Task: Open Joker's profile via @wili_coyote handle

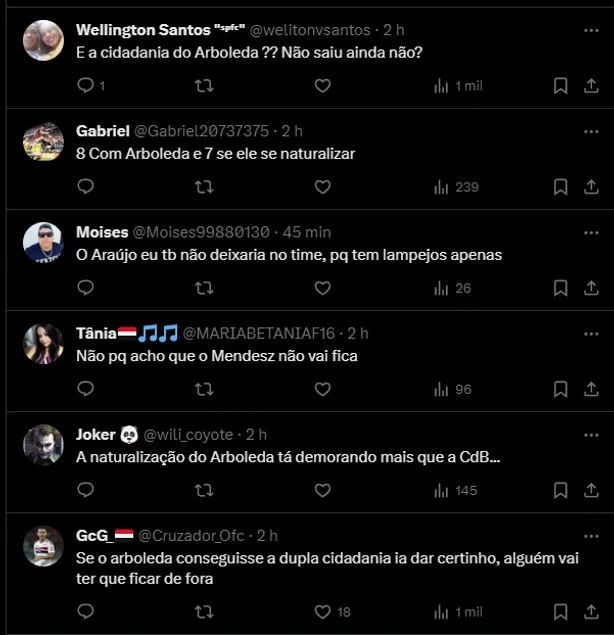Action: click(x=189, y=434)
